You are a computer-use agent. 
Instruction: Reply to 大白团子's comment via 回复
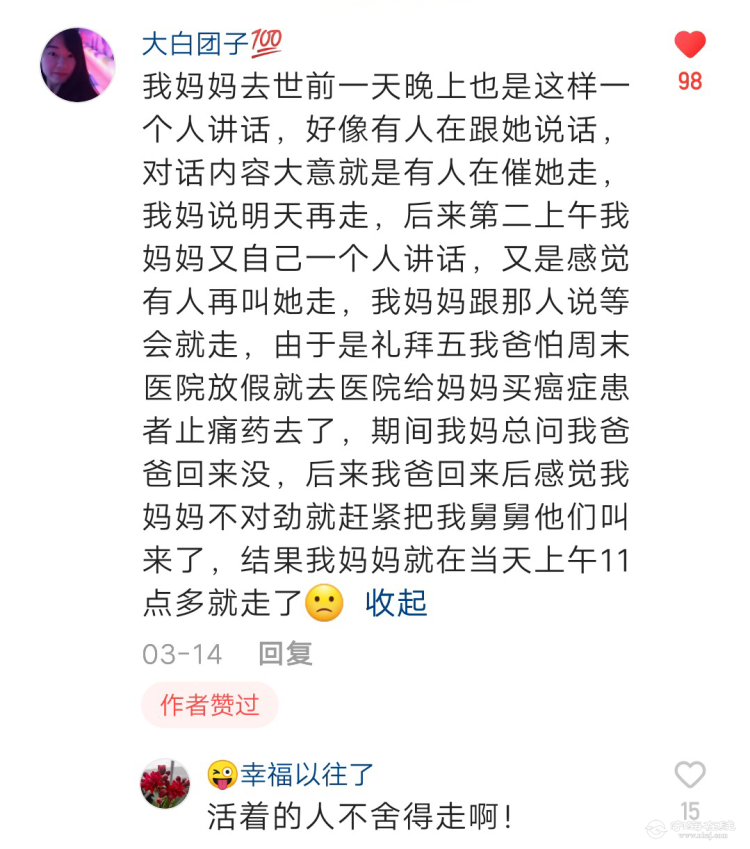[285, 654]
